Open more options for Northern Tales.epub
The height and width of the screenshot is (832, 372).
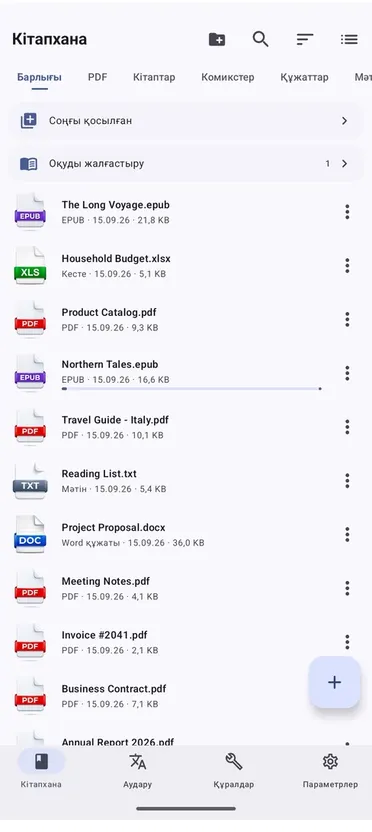pos(347,373)
